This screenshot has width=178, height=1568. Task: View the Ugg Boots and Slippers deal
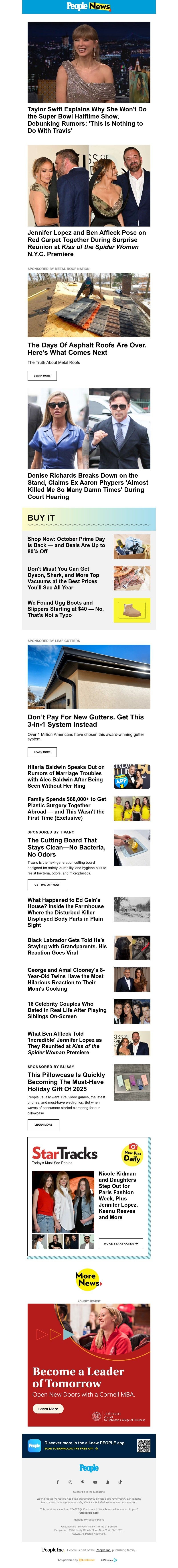[66, 609]
